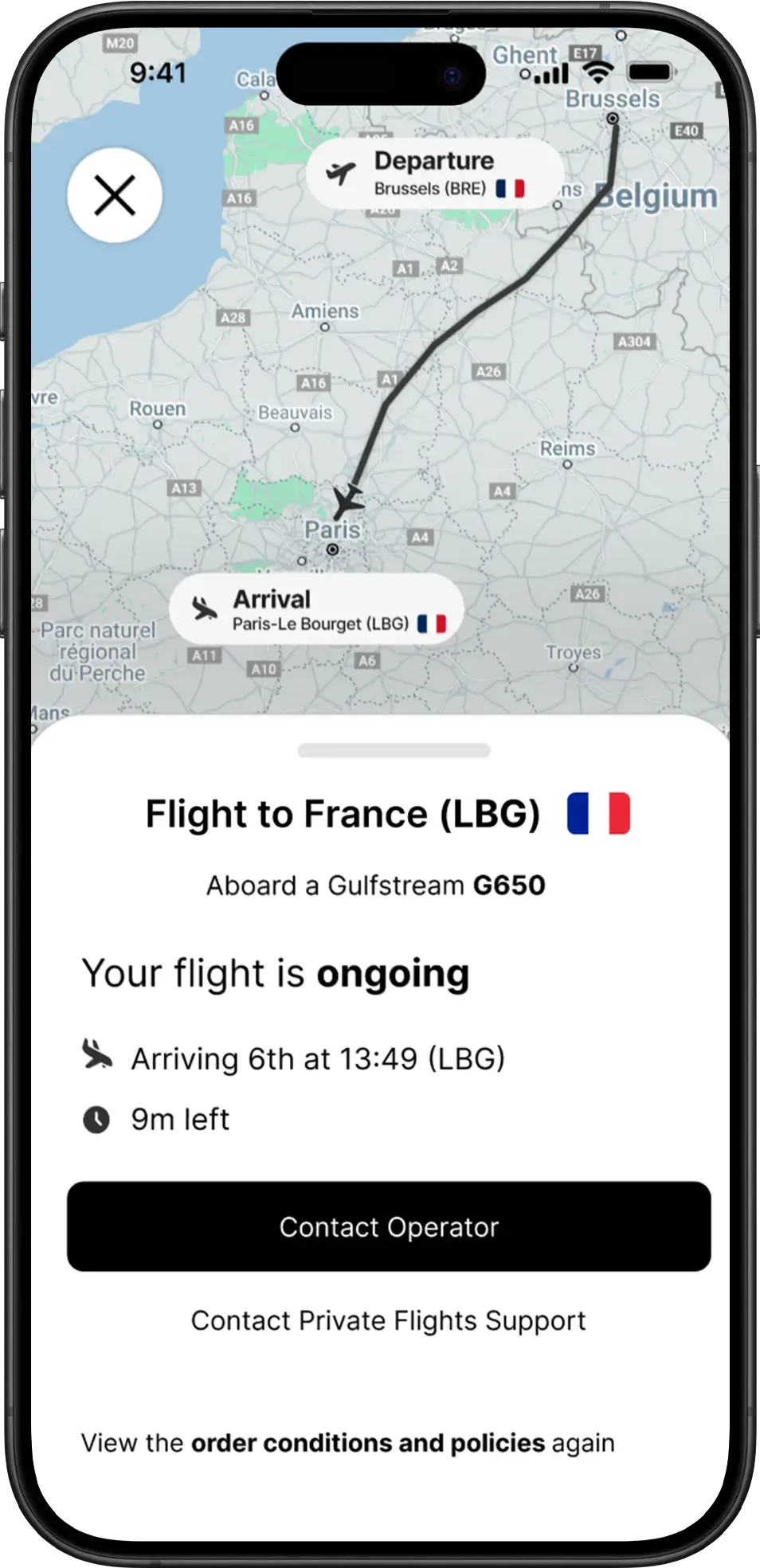The height and width of the screenshot is (1568, 760).
Task: Expand the bottom sheet drag handle
Action: (x=394, y=749)
